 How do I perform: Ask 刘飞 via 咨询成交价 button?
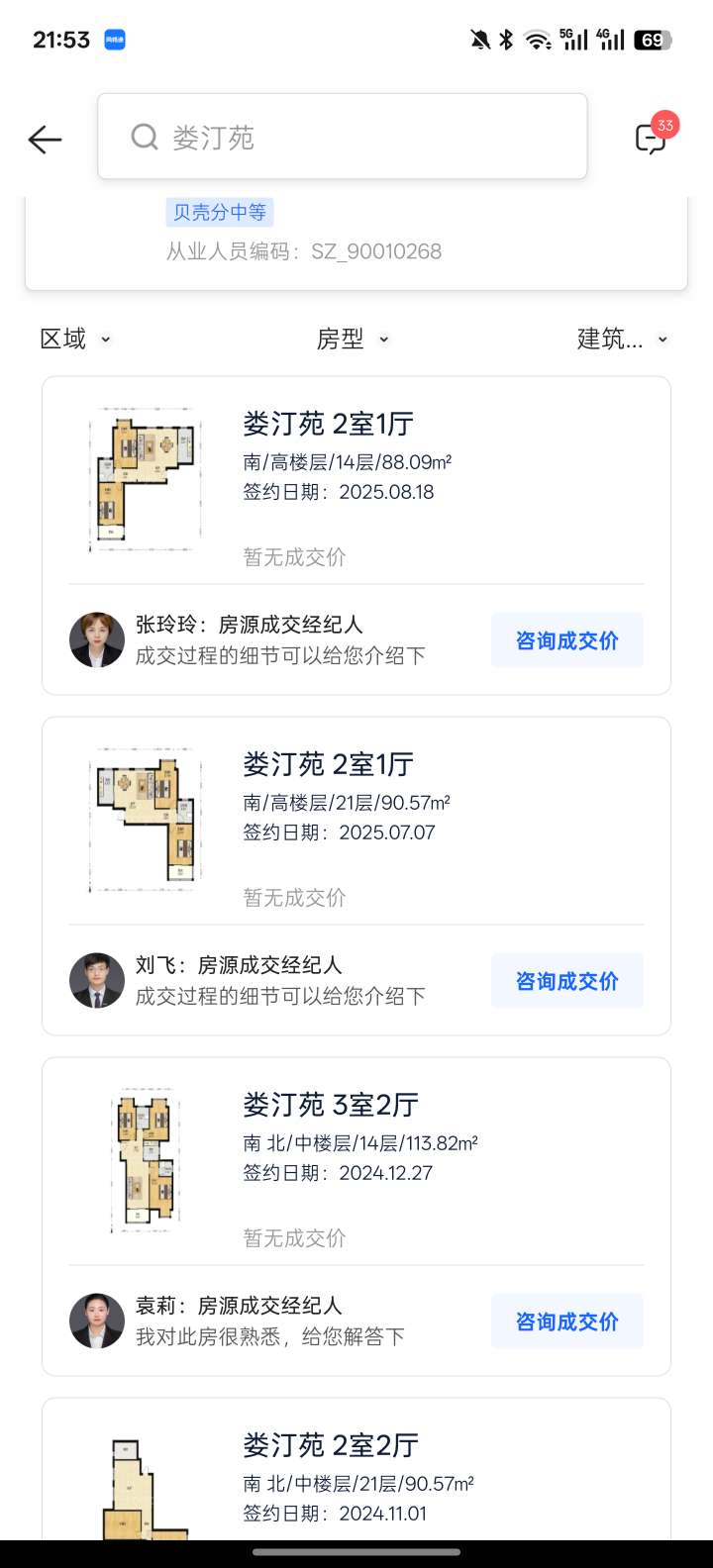[567, 981]
